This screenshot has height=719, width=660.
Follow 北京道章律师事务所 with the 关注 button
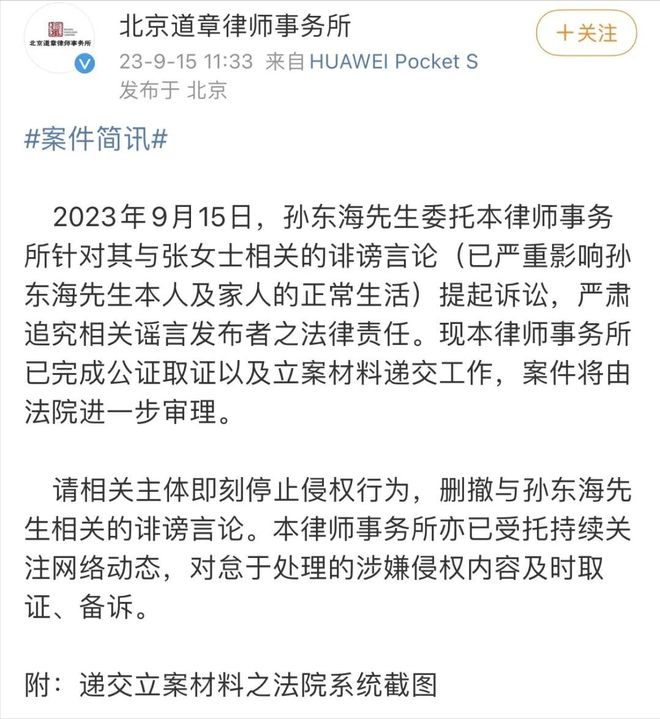point(586,33)
